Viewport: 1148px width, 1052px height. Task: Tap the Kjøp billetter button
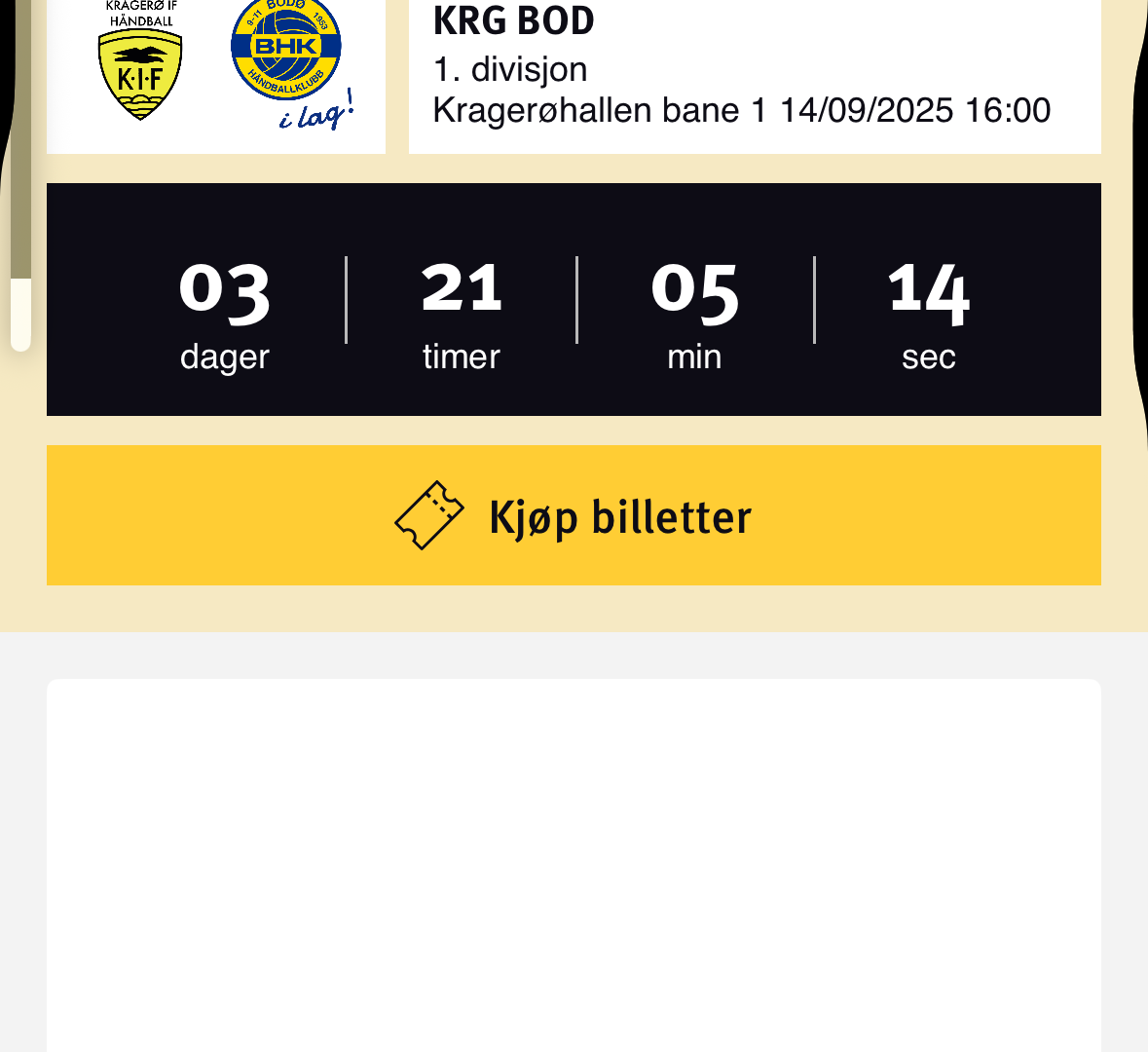(574, 515)
